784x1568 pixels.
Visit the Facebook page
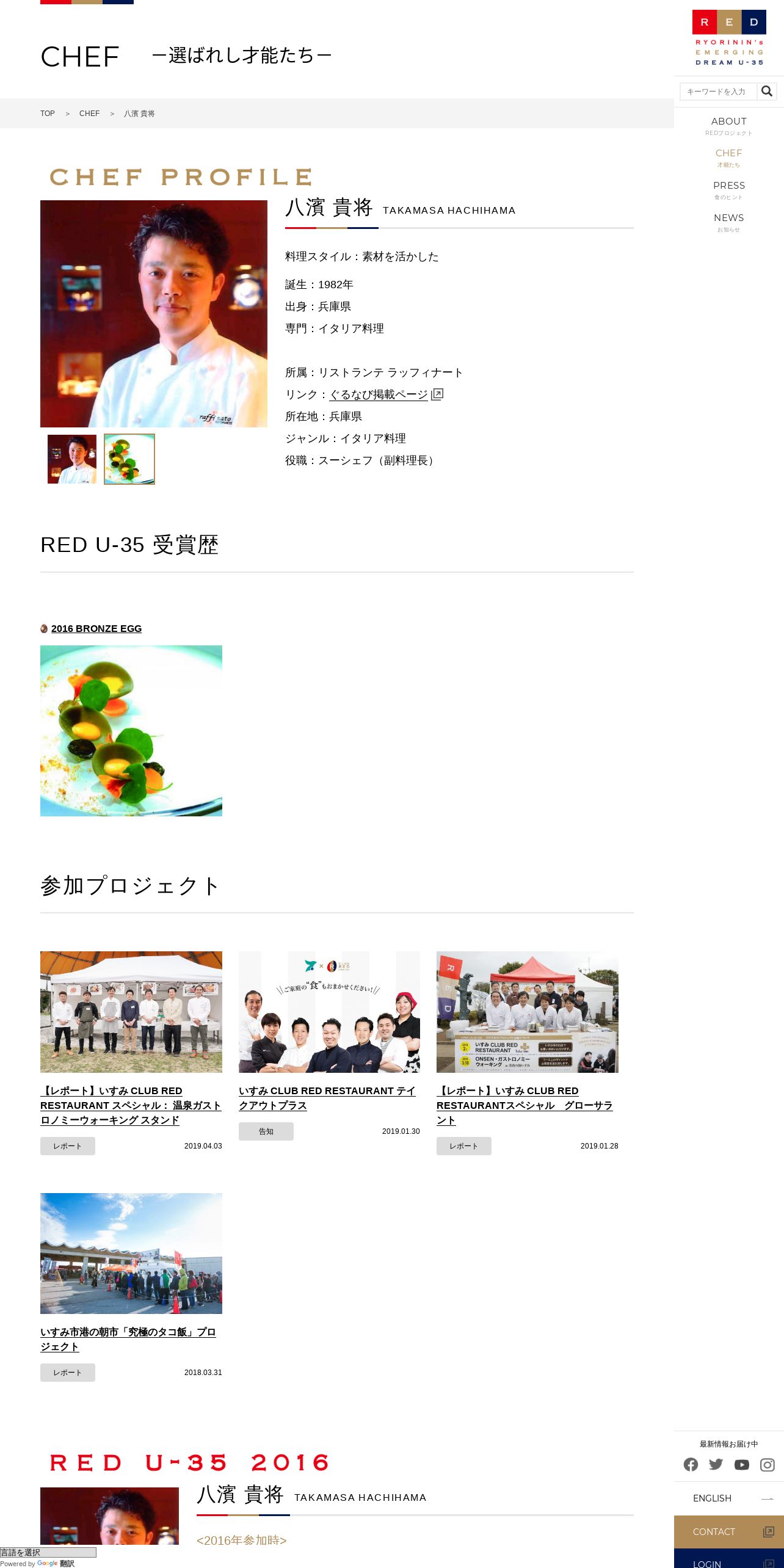pyautogui.click(x=691, y=1465)
